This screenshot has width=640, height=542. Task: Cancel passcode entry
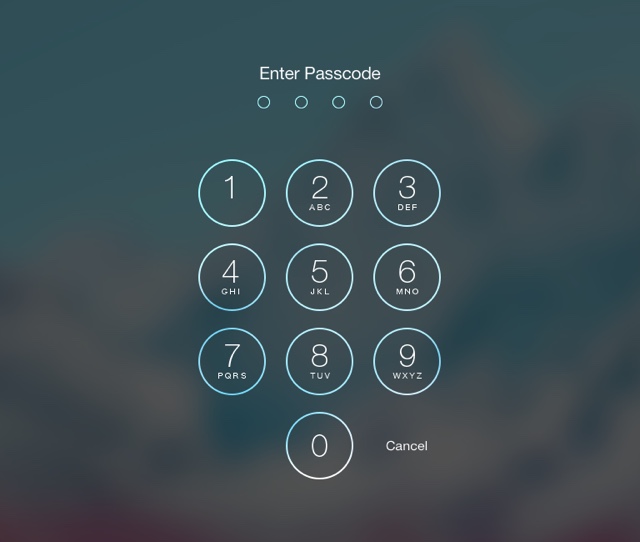tap(406, 446)
